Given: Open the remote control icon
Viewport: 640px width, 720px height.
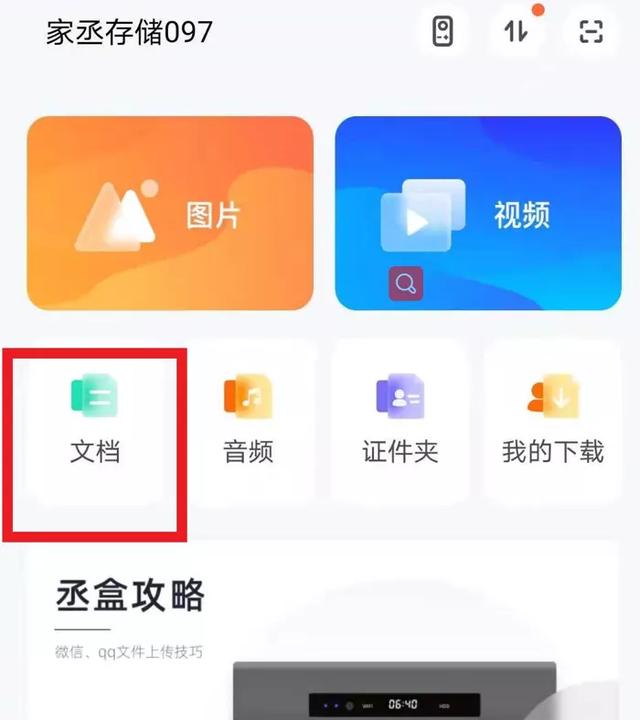Looking at the screenshot, I should (442, 31).
